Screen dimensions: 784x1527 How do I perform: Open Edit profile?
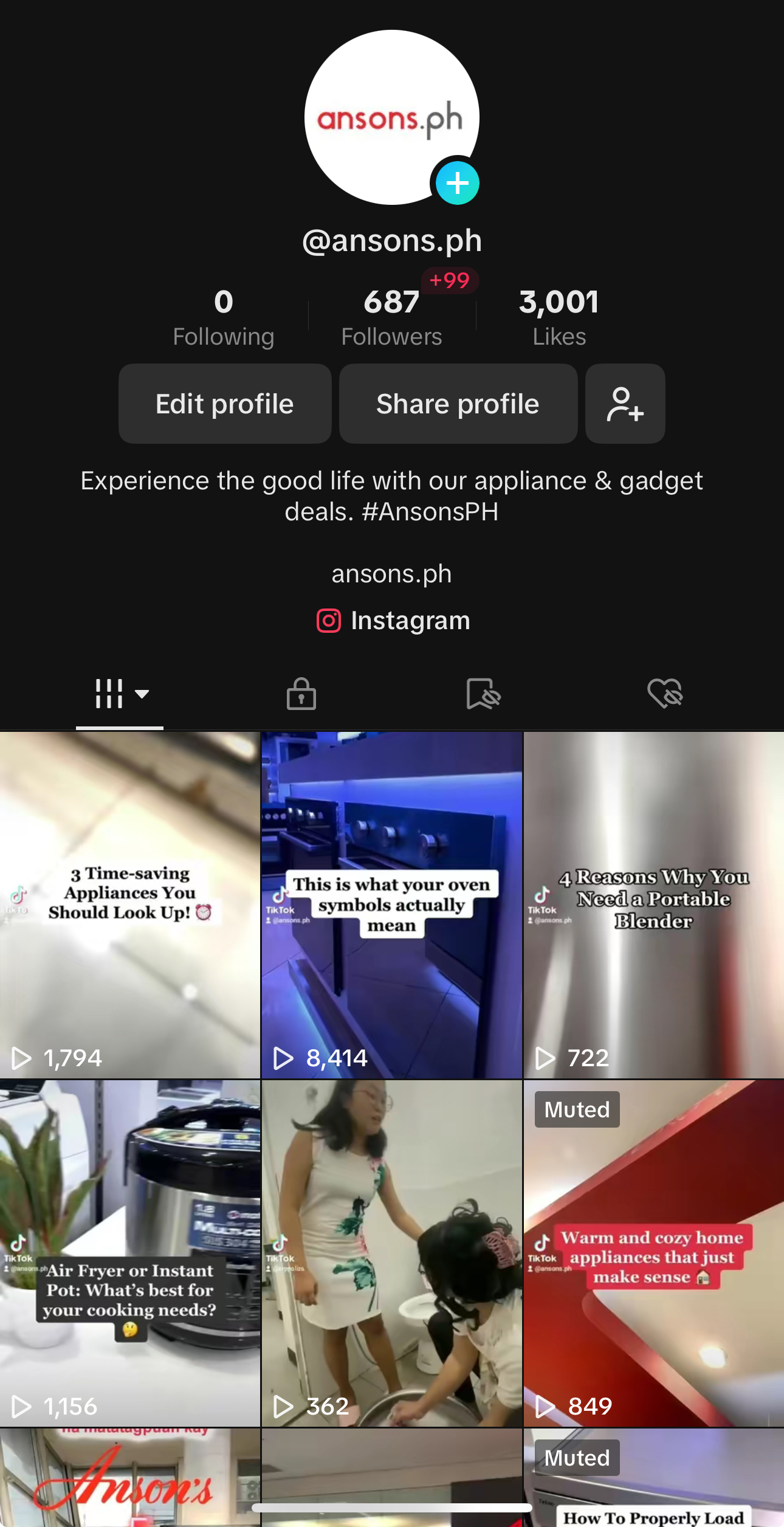click(x=225, y=404)
